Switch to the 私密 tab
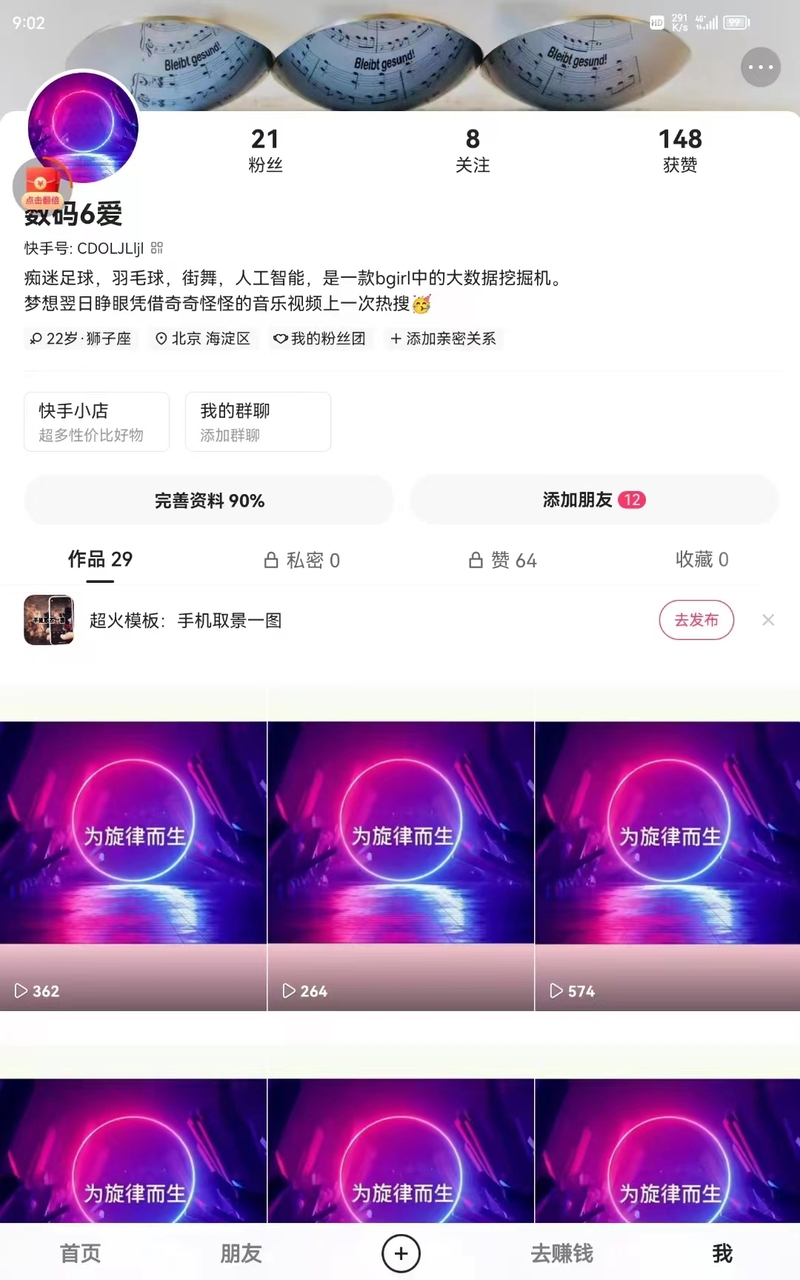Viewport: 800px width, 1280px height. tap(301, 560)
